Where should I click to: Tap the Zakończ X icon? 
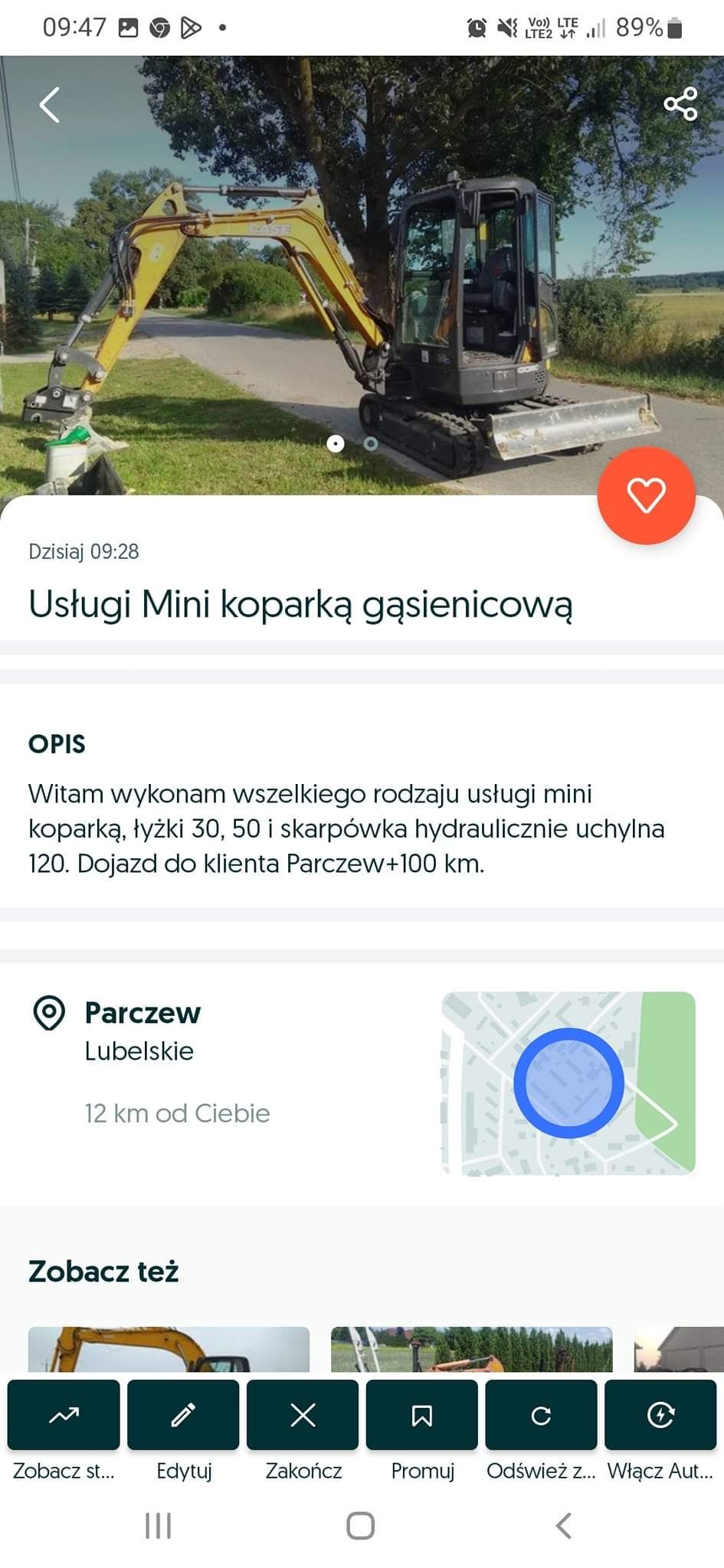(x=303, y=1415)
